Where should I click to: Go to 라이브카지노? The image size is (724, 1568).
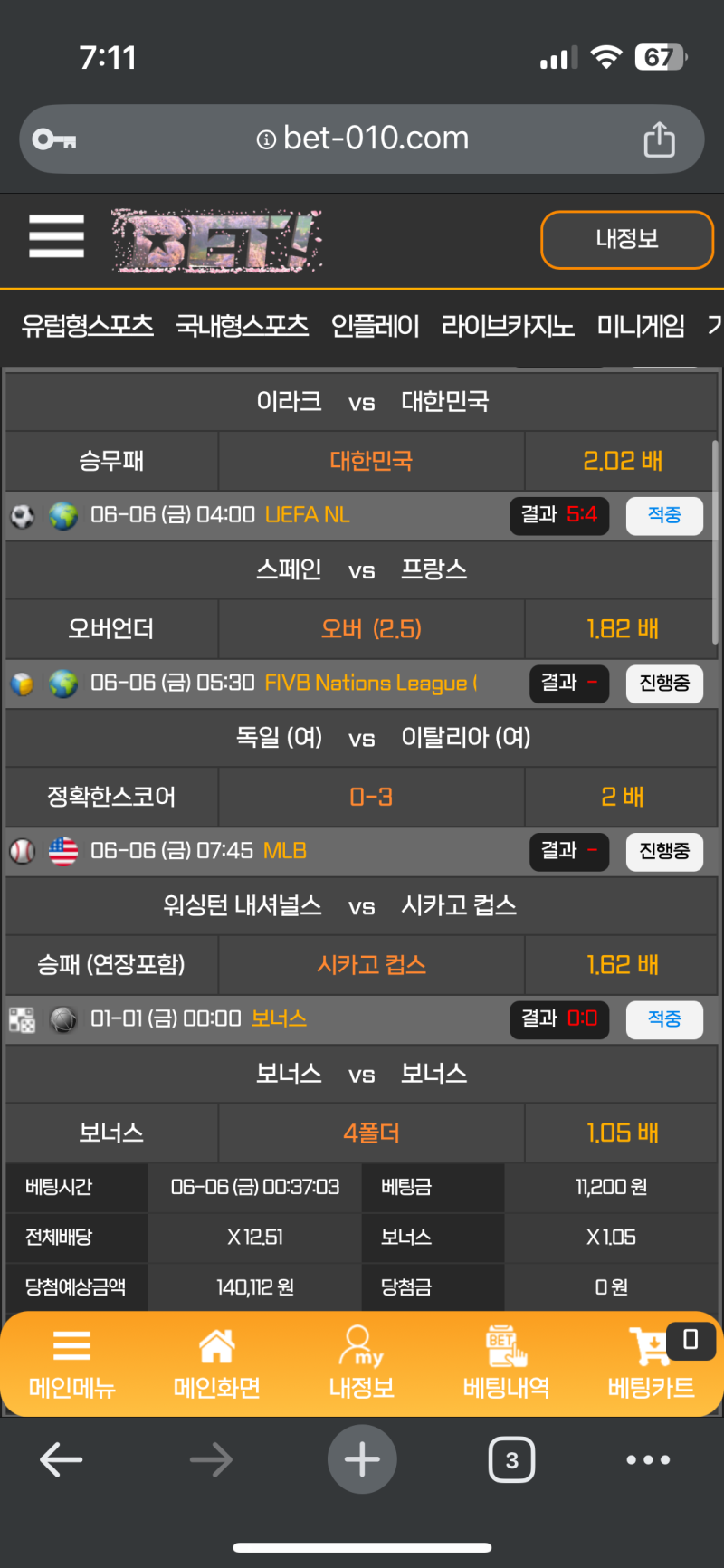(x=508, y=326)
